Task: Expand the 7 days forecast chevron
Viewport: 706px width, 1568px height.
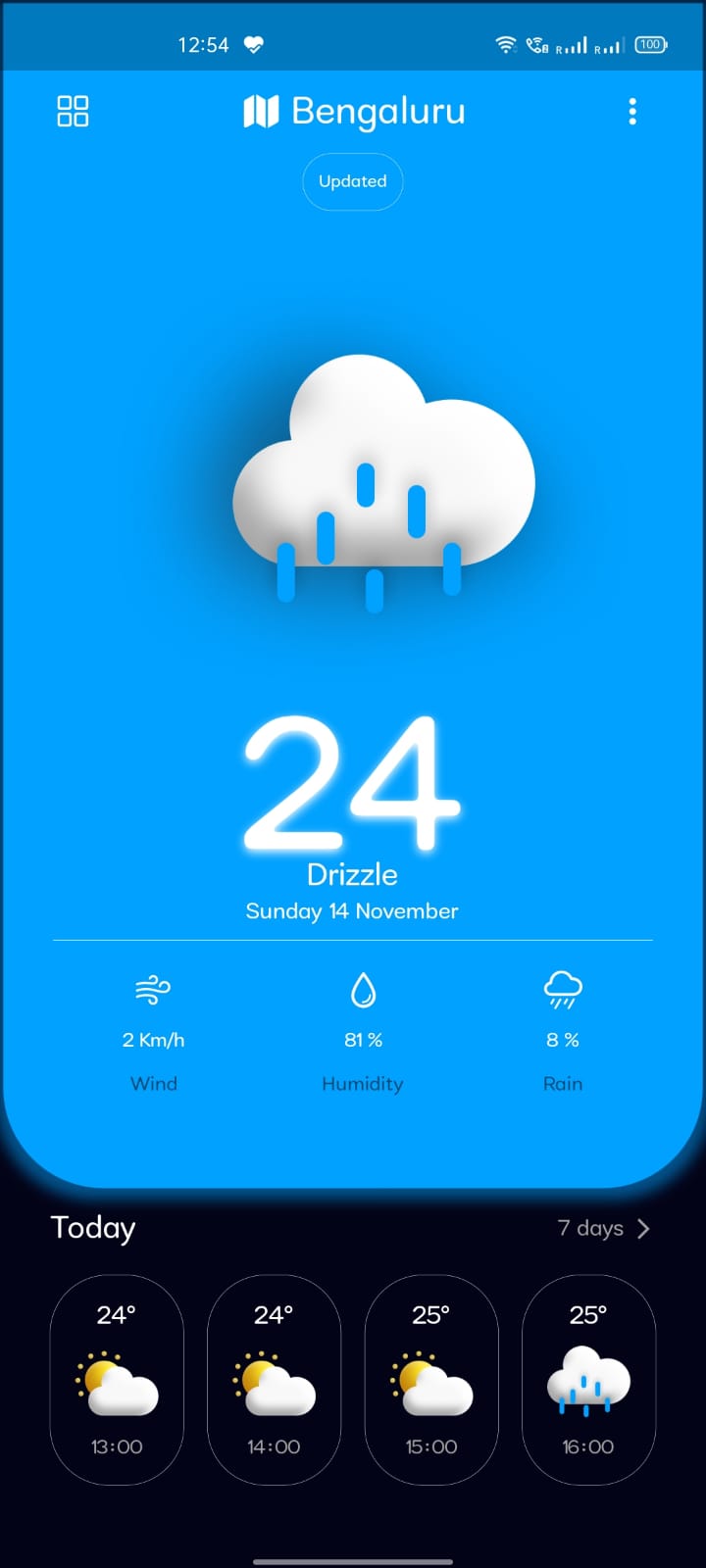Action: [x=643, y=1228]
